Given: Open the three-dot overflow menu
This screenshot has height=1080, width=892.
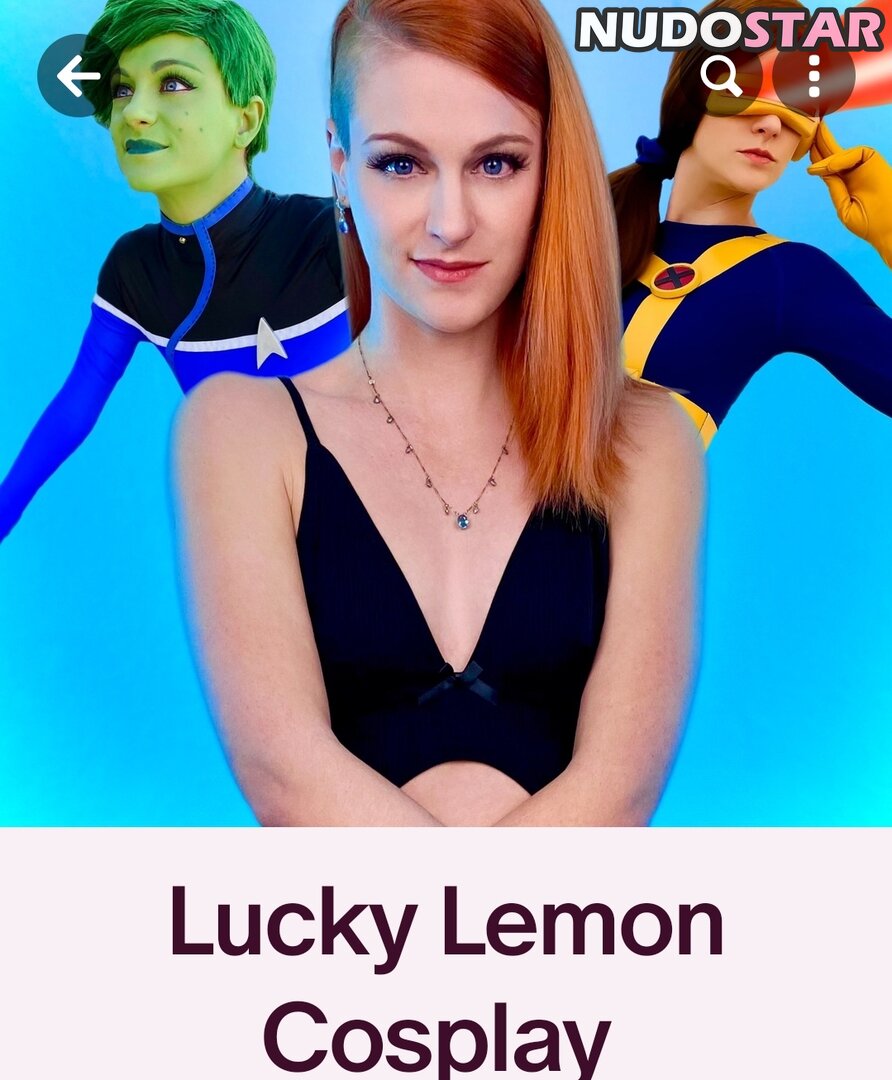Looking at the screenshot, I should (813, 76).
